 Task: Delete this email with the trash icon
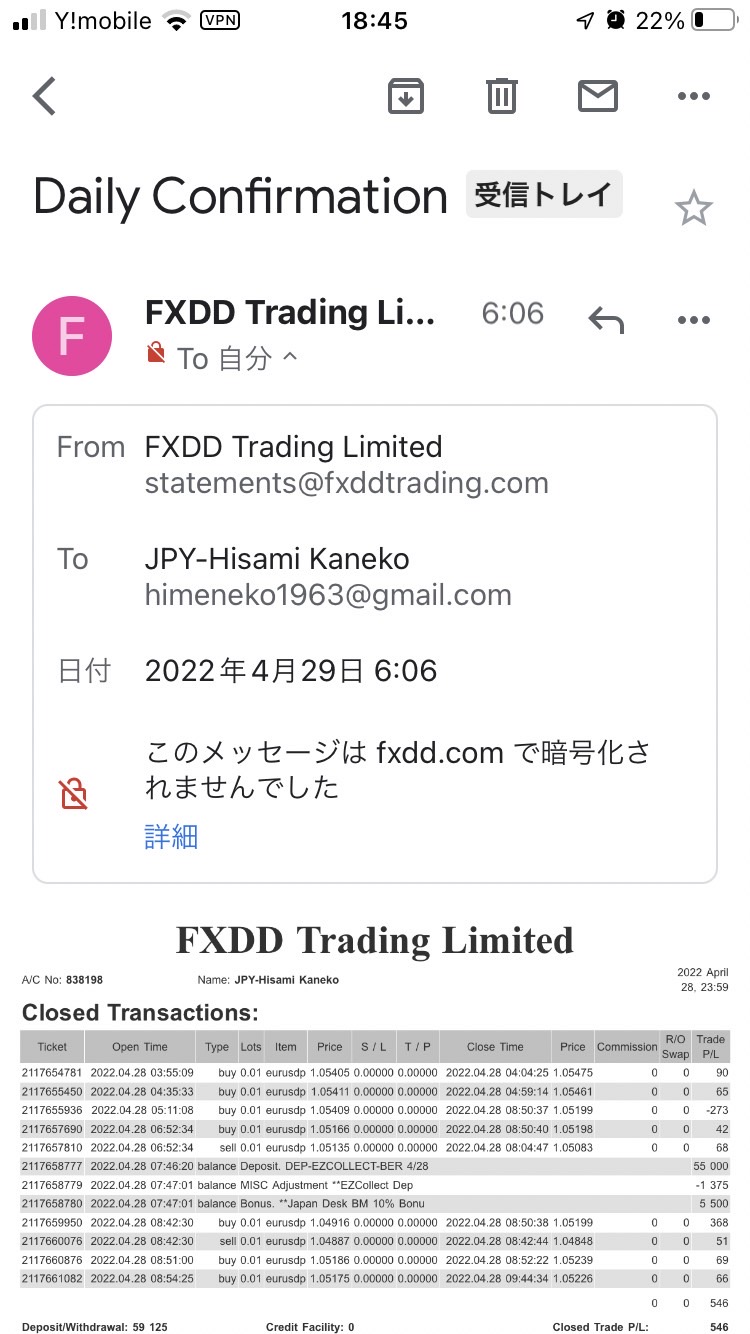coord(501,96)
